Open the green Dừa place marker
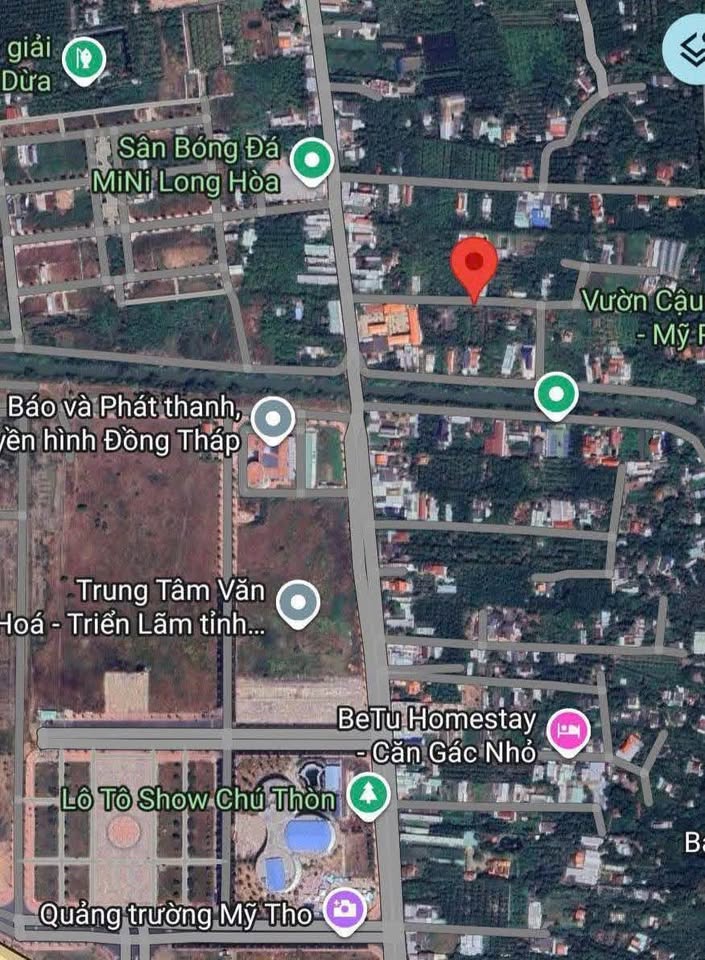Viewport: 705px width, 960px height. [x=86, y=57]
